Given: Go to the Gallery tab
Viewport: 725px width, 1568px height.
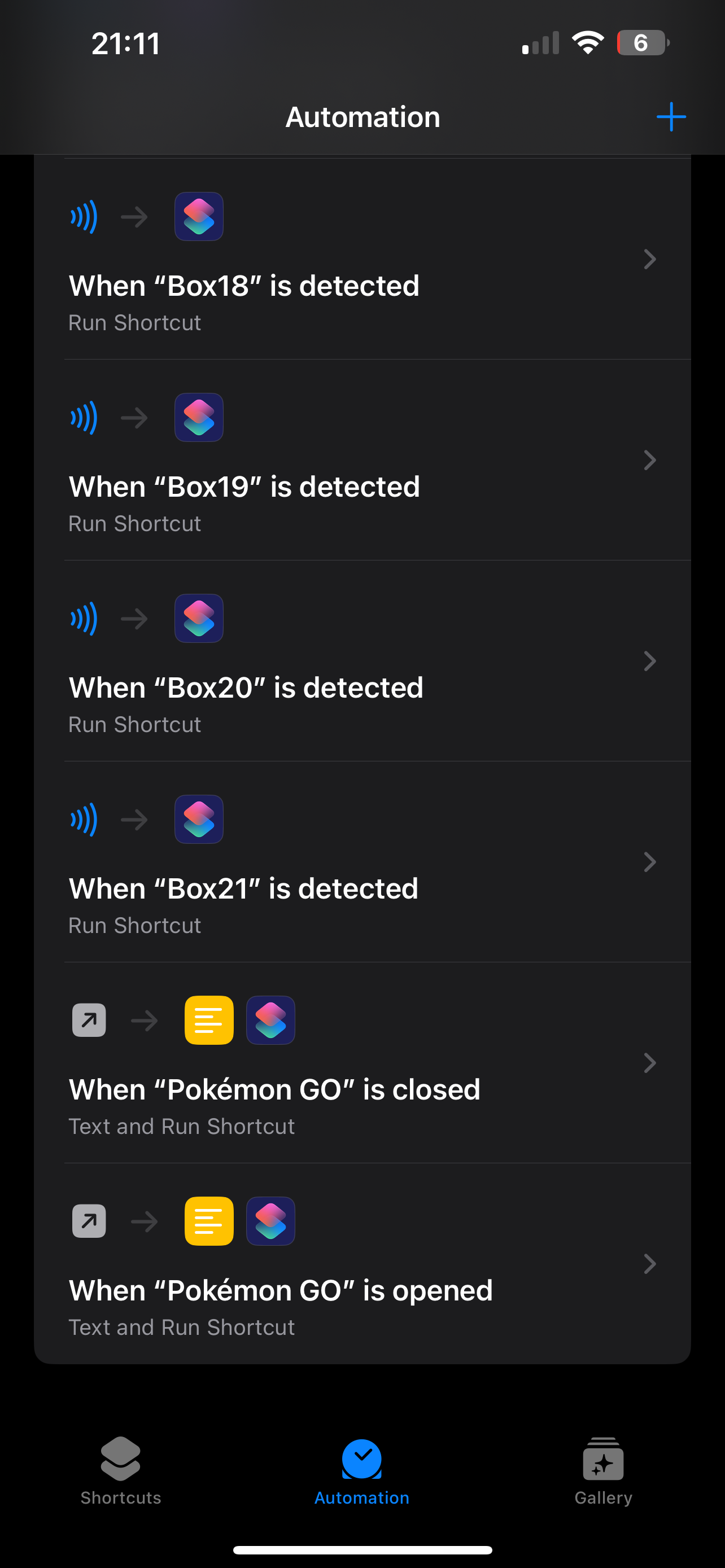Looking at the screenshot, I should pos(603,1470).
